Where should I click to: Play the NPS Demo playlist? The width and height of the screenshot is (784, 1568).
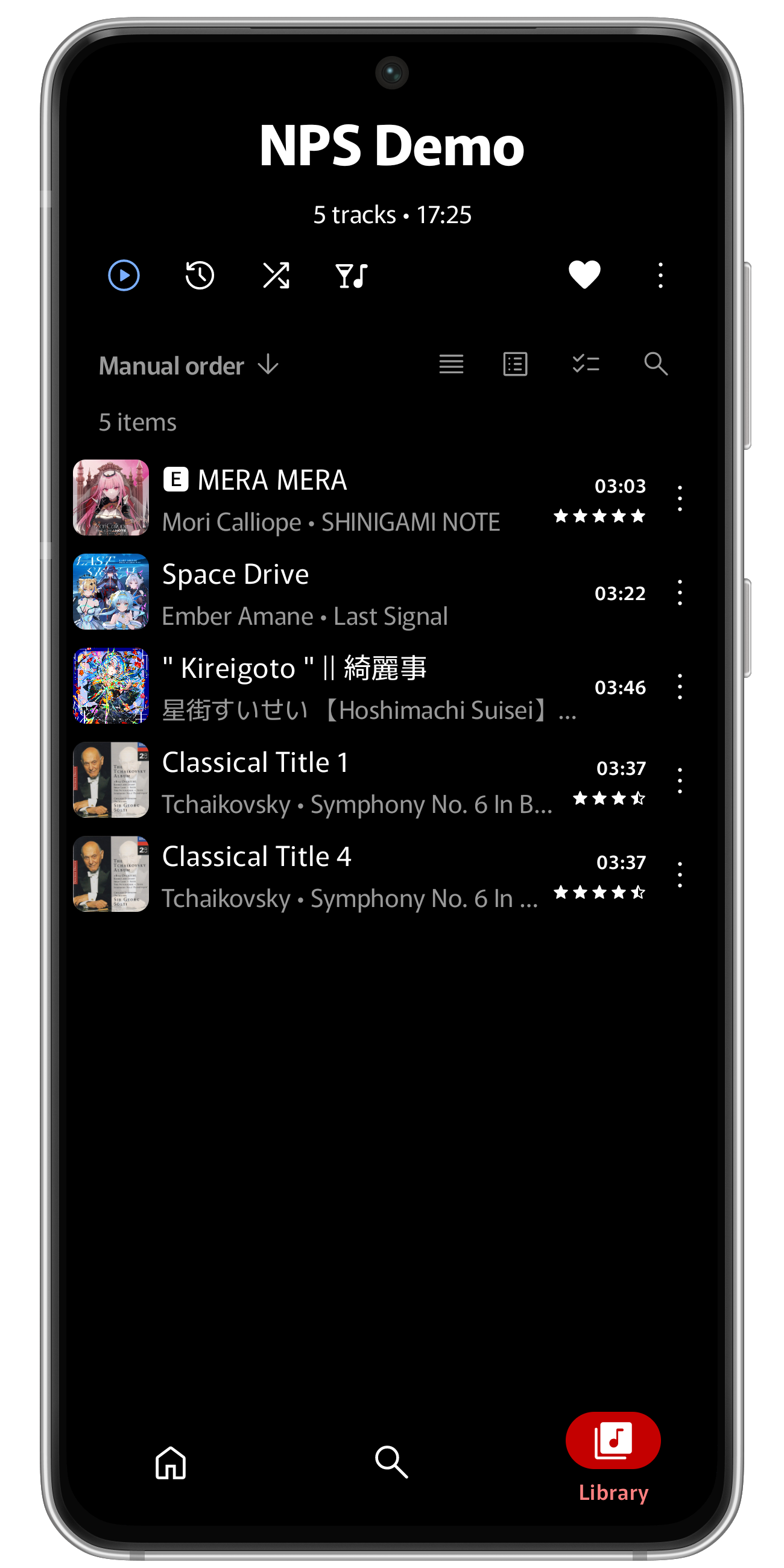(x=124, y=276)
